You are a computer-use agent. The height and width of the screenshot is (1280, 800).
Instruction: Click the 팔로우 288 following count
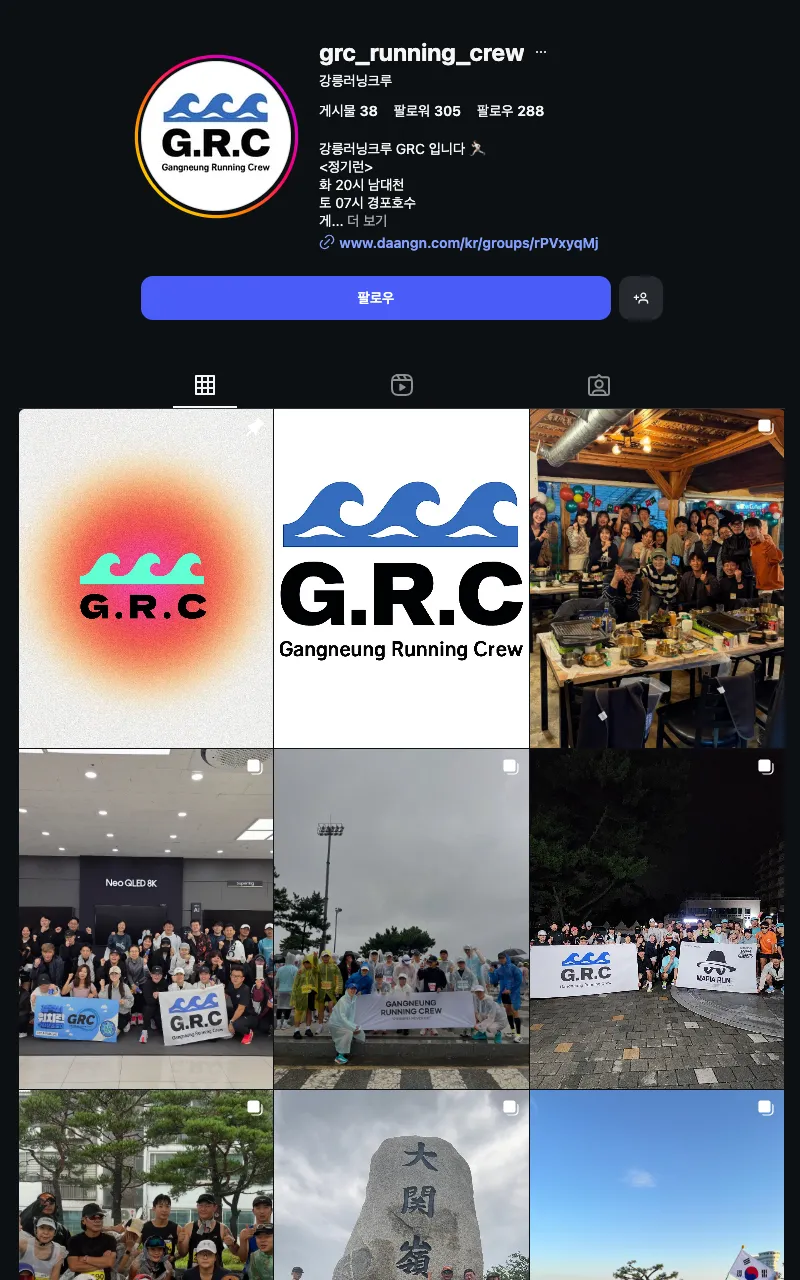click(x=510, y=111)
